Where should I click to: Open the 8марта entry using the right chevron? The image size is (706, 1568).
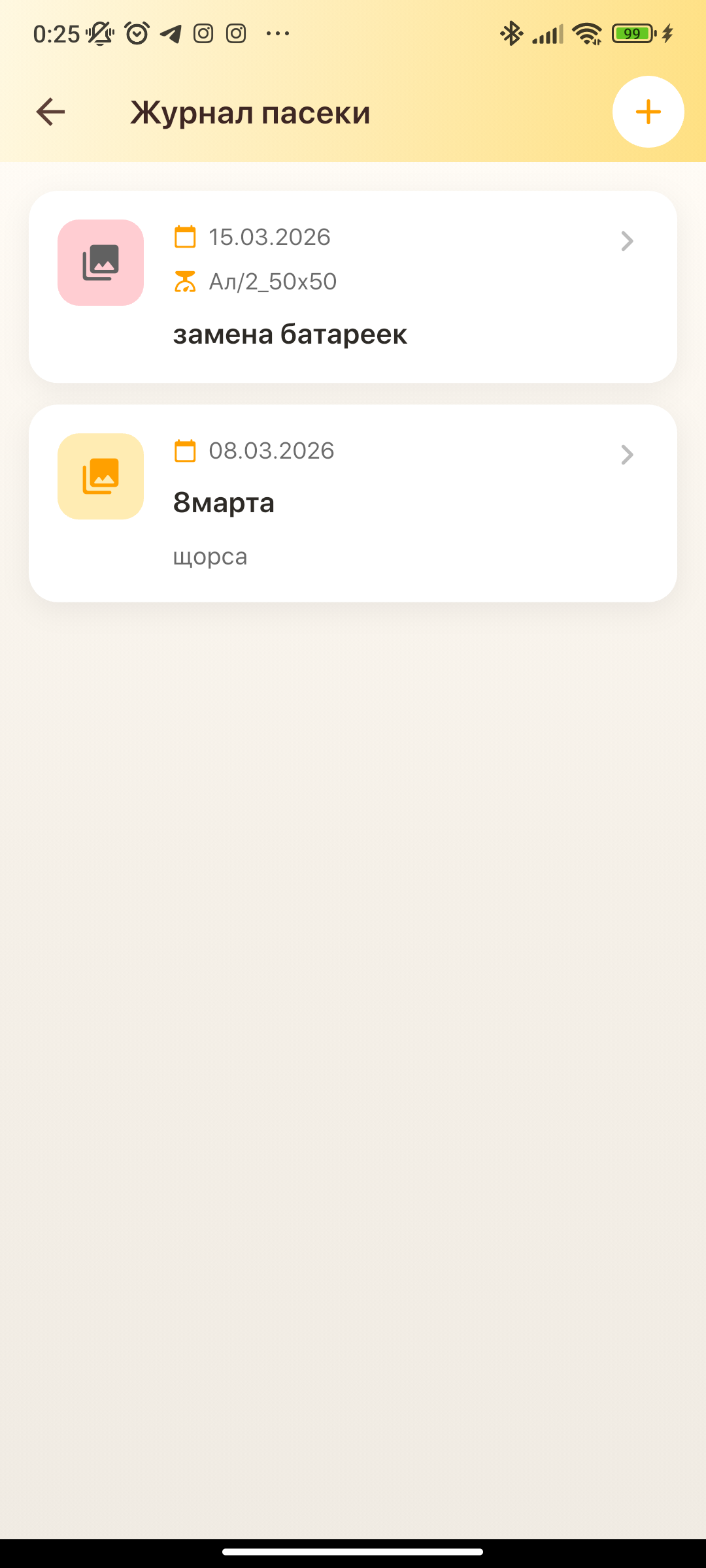626,454
